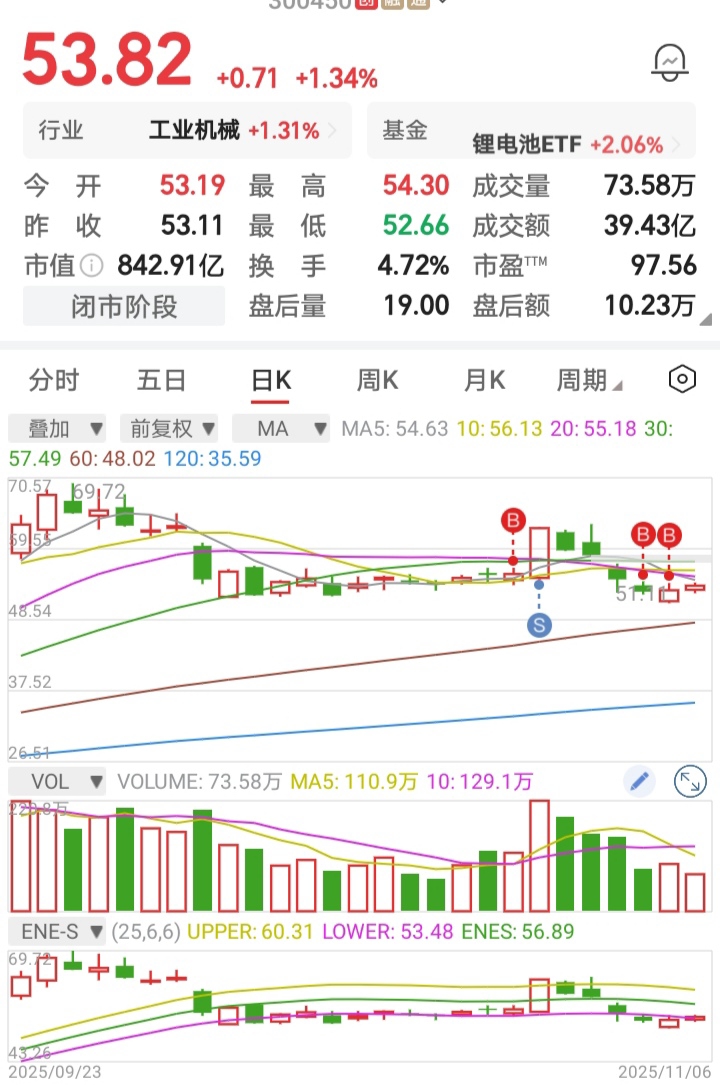Image resolution: width=720 pixels, height=1085 pixels.
Task: Expand the 前复权 adjustment dropdown
Action: pyautogui.click(x=168, y=429)
